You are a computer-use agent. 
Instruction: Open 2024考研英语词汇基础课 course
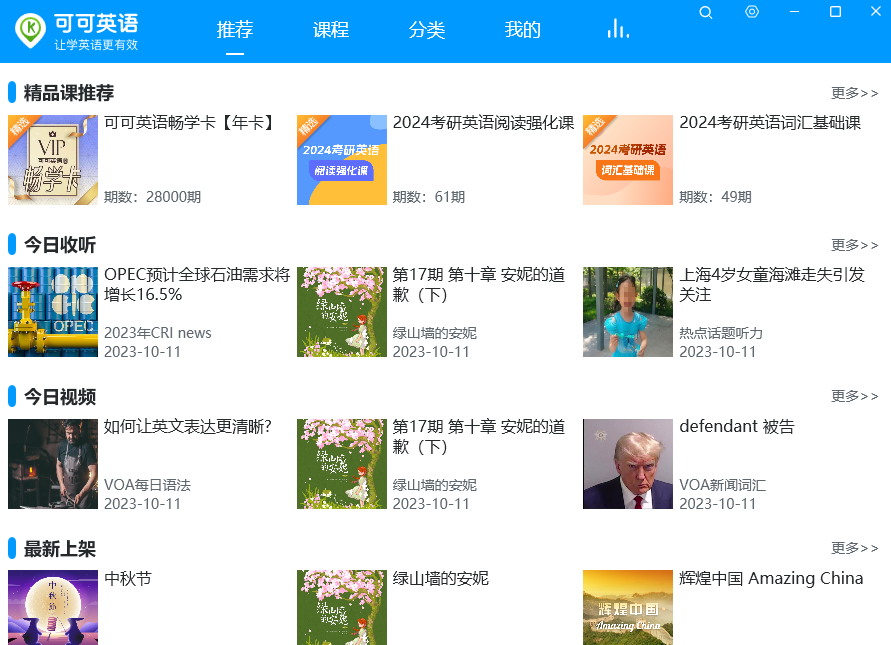pos(770,123)
